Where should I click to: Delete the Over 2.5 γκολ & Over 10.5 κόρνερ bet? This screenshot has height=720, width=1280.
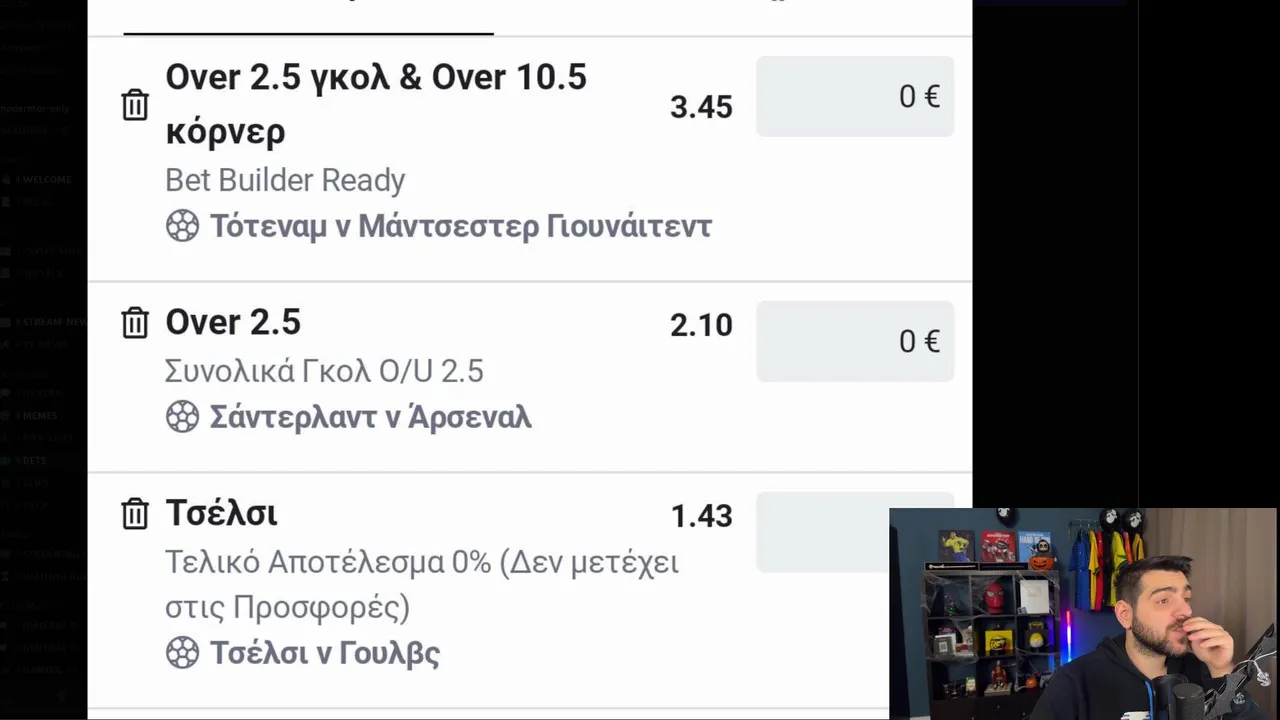coord(135,105)
